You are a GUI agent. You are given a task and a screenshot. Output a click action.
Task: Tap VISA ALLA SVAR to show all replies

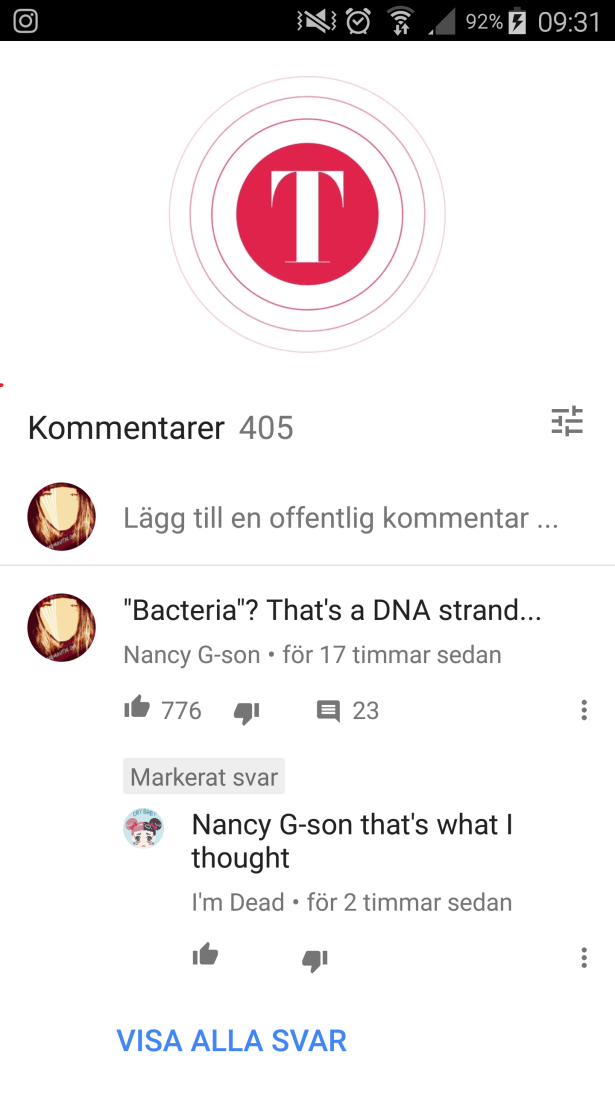pos(232,1040)
